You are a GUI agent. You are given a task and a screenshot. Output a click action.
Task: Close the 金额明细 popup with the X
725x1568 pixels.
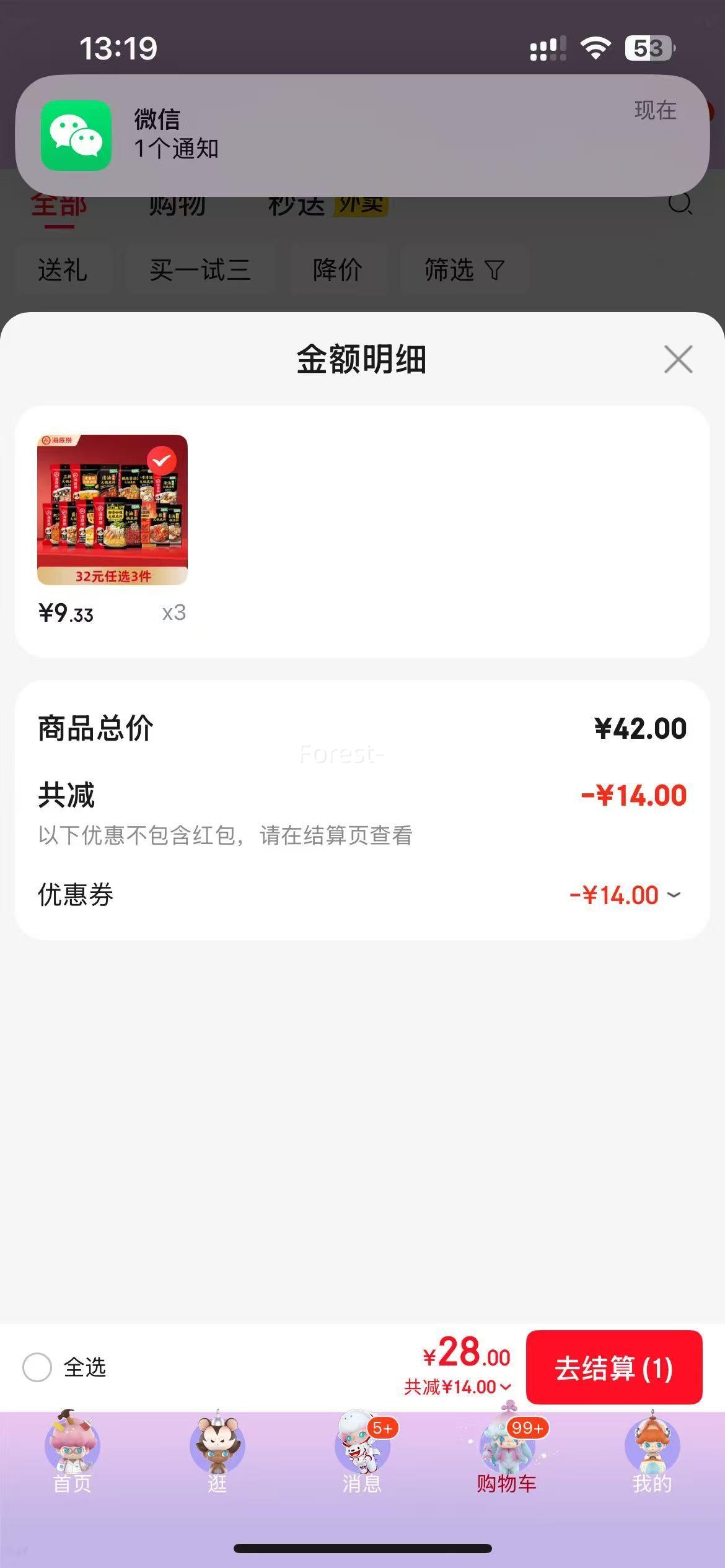point(679,359)
